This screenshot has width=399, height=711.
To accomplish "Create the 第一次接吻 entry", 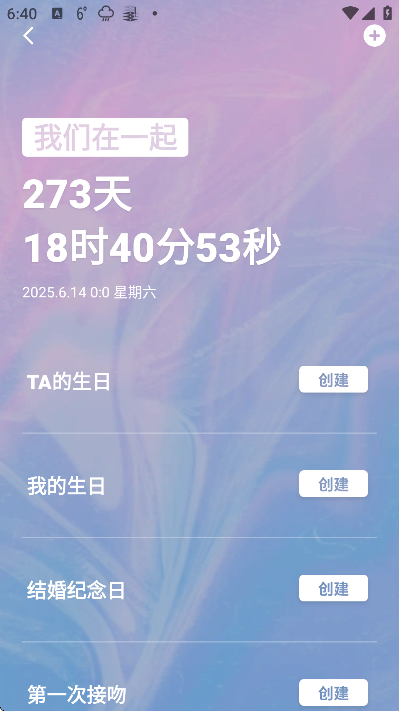I will pos(333,692).
